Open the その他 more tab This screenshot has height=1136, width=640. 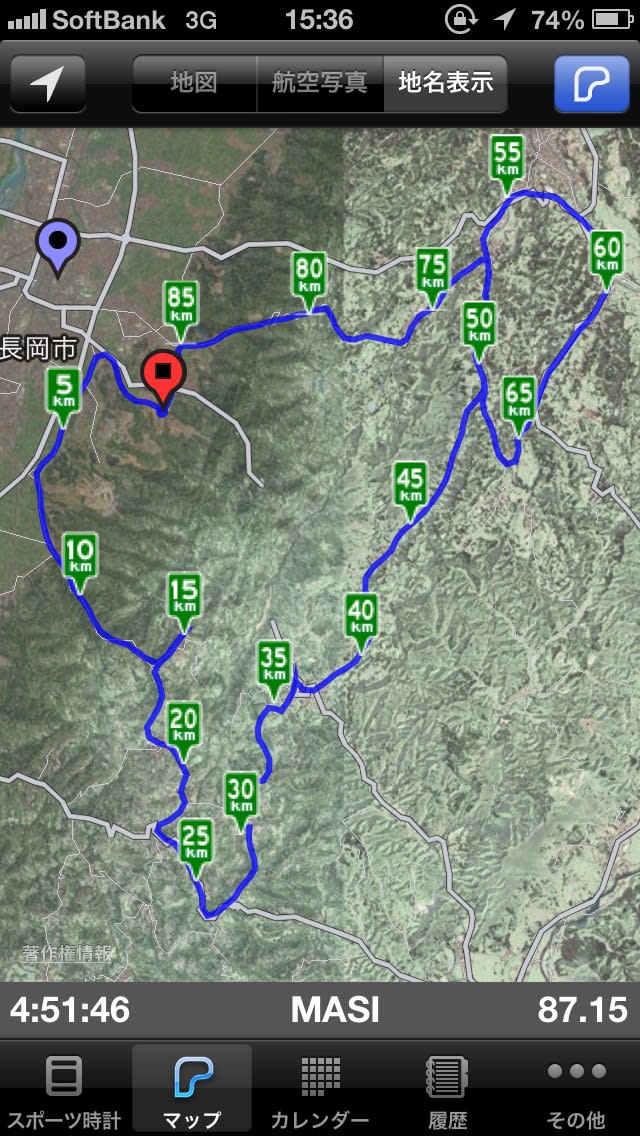[x=577, y=1089]
